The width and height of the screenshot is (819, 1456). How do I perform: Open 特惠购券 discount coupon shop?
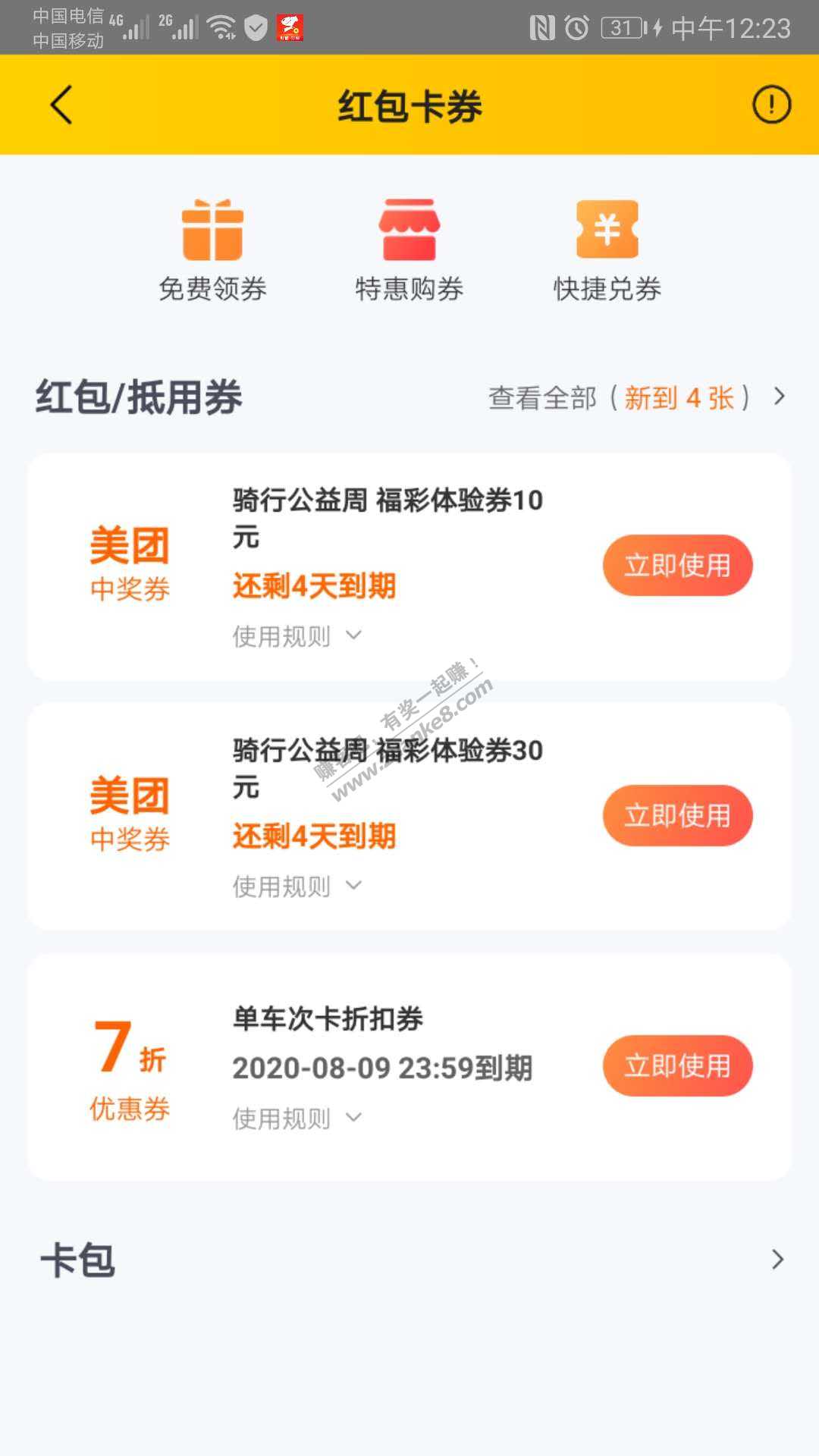(409, 250)
